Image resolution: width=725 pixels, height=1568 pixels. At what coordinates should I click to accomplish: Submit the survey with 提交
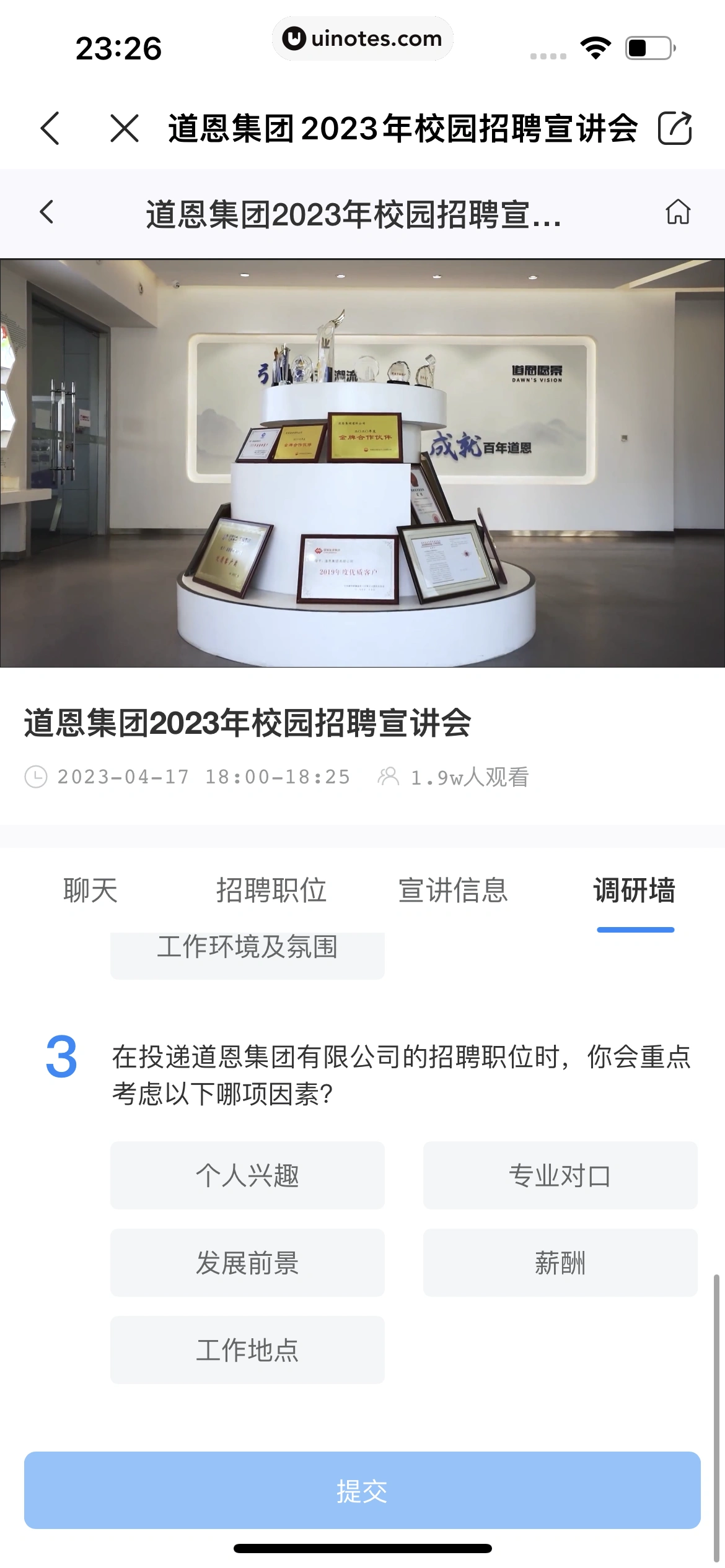[x=362, y=1491]
